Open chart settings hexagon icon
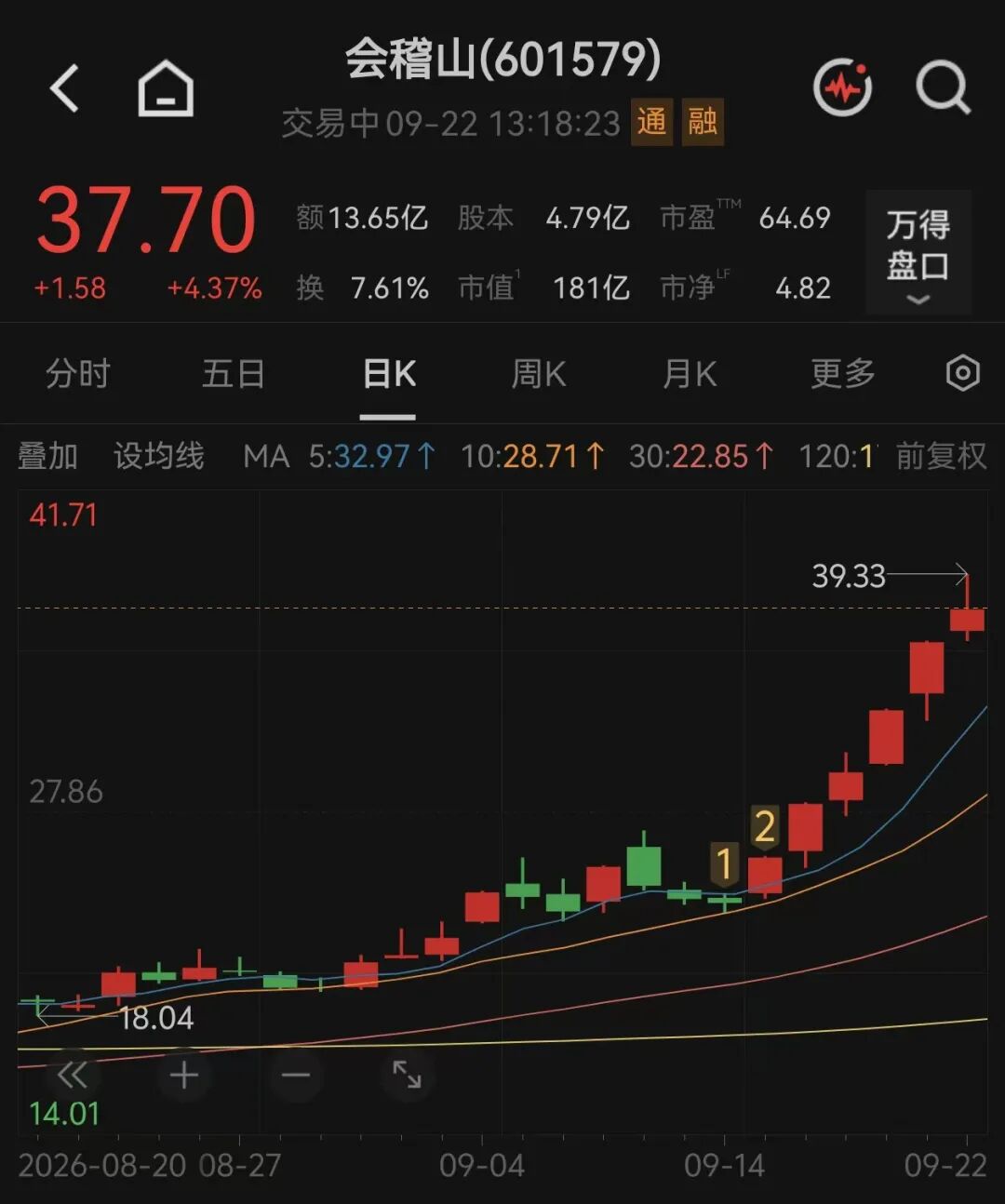The height and width of the screenshot is (1204, 1005). [x=962, y=374]
